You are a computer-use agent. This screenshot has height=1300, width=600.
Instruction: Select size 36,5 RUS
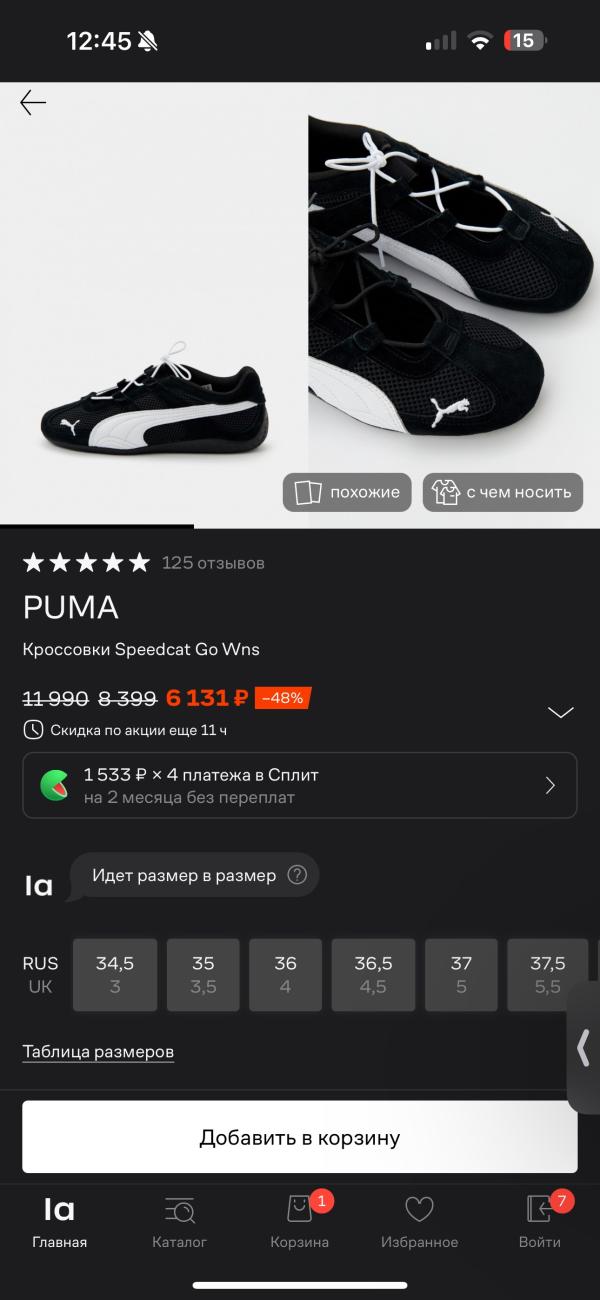click(373, 975)
